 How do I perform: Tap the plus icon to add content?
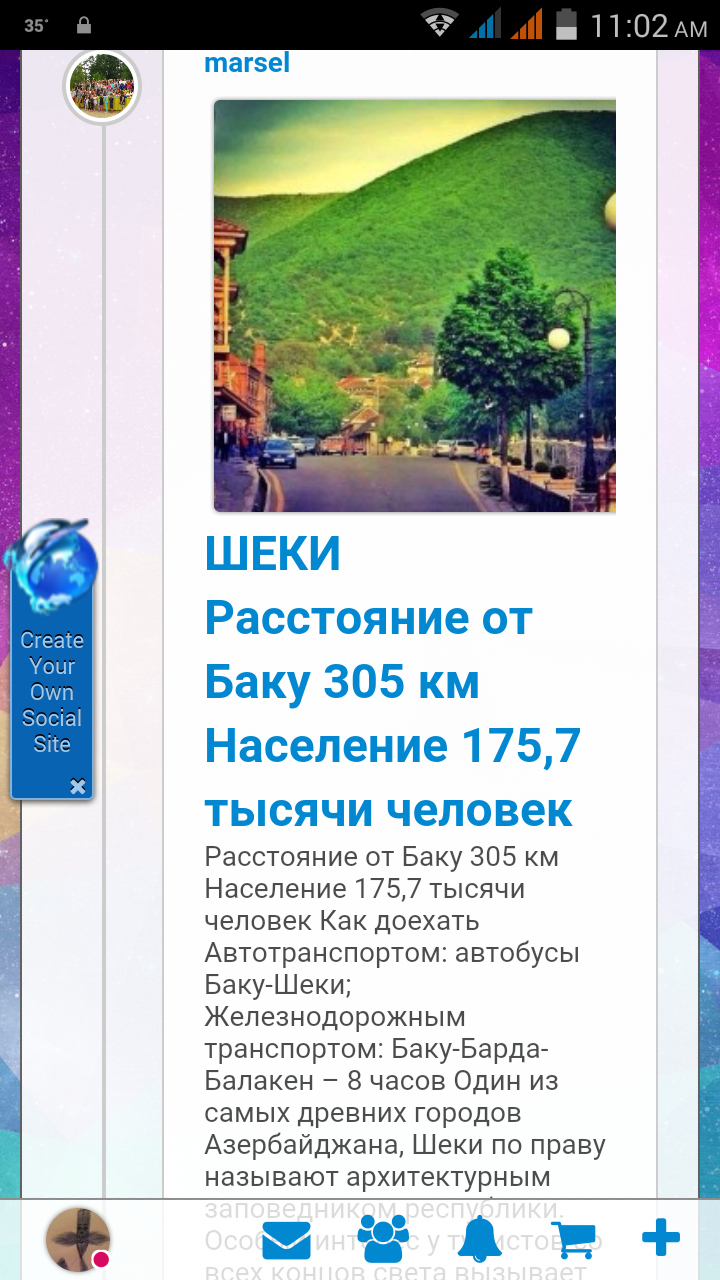click(x=661, y=1240)
